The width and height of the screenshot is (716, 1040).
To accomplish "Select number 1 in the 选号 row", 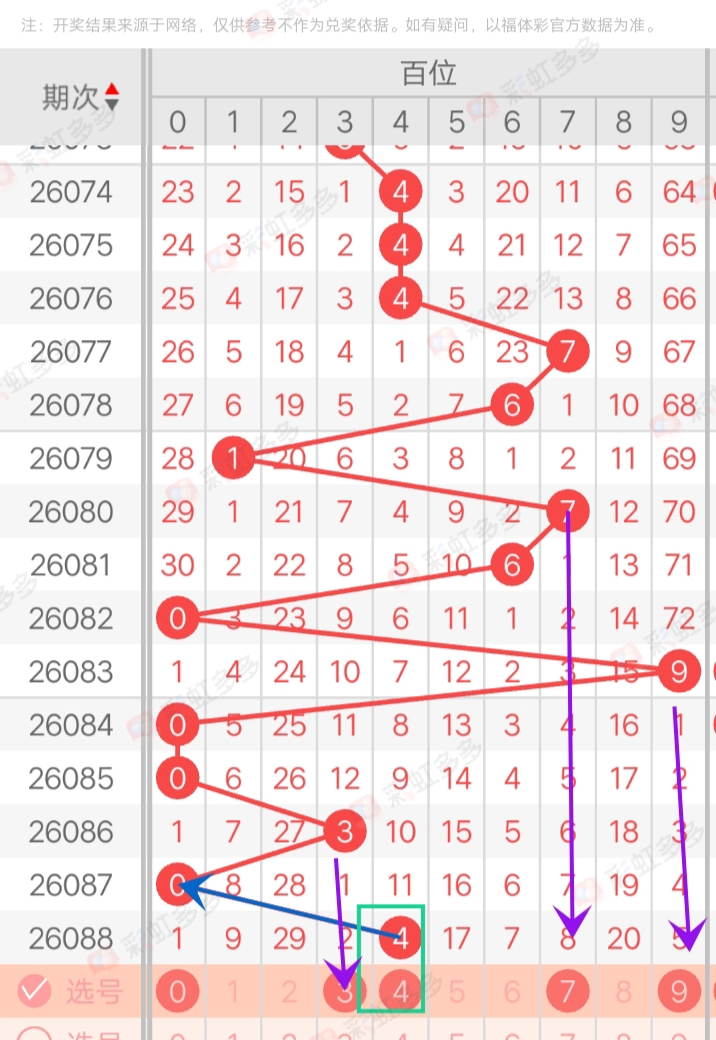I will (234, 991).
